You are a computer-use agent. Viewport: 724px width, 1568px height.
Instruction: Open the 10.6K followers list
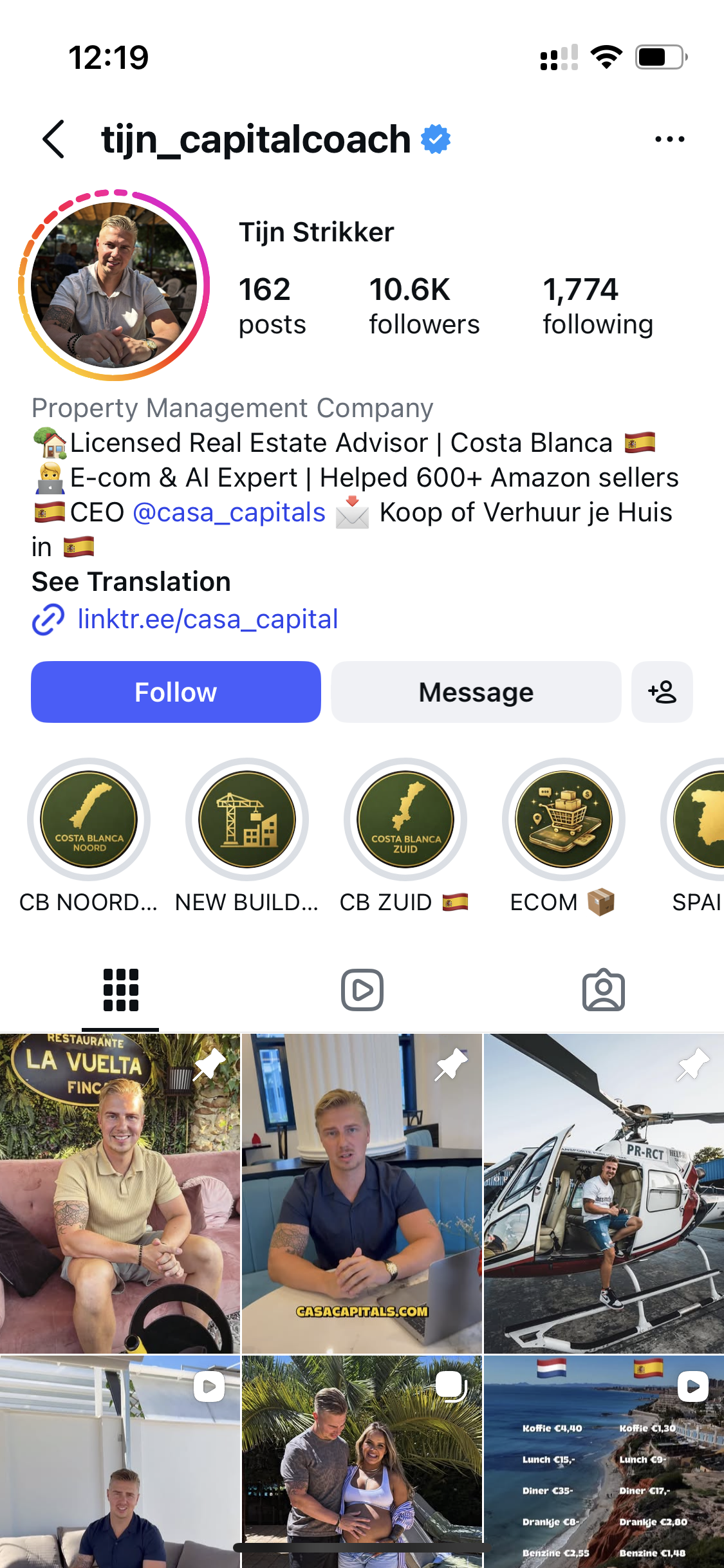tap(424, 306)
